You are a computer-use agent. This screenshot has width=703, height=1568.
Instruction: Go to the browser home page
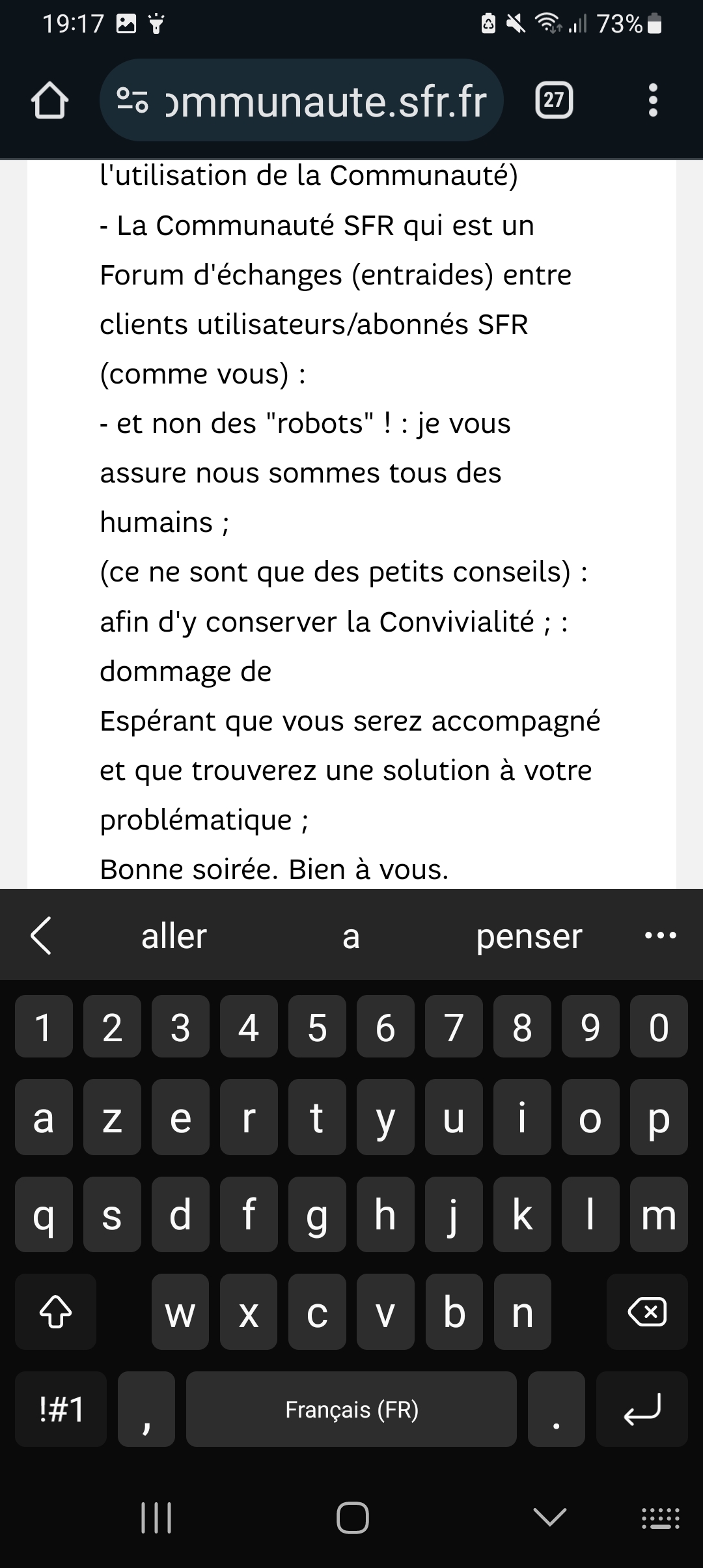click(49, 102)
